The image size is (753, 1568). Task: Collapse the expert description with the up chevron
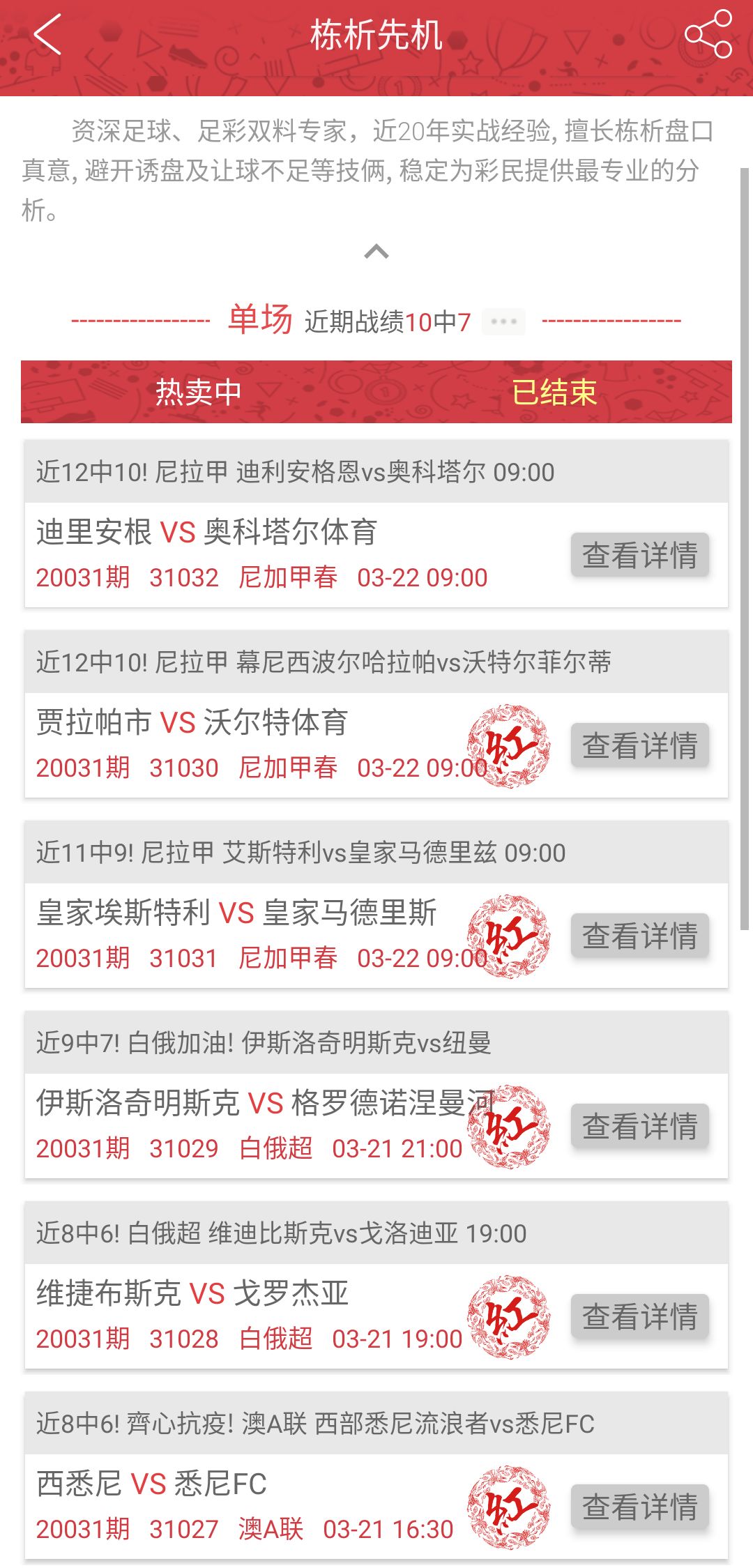[x=376, y=252]
